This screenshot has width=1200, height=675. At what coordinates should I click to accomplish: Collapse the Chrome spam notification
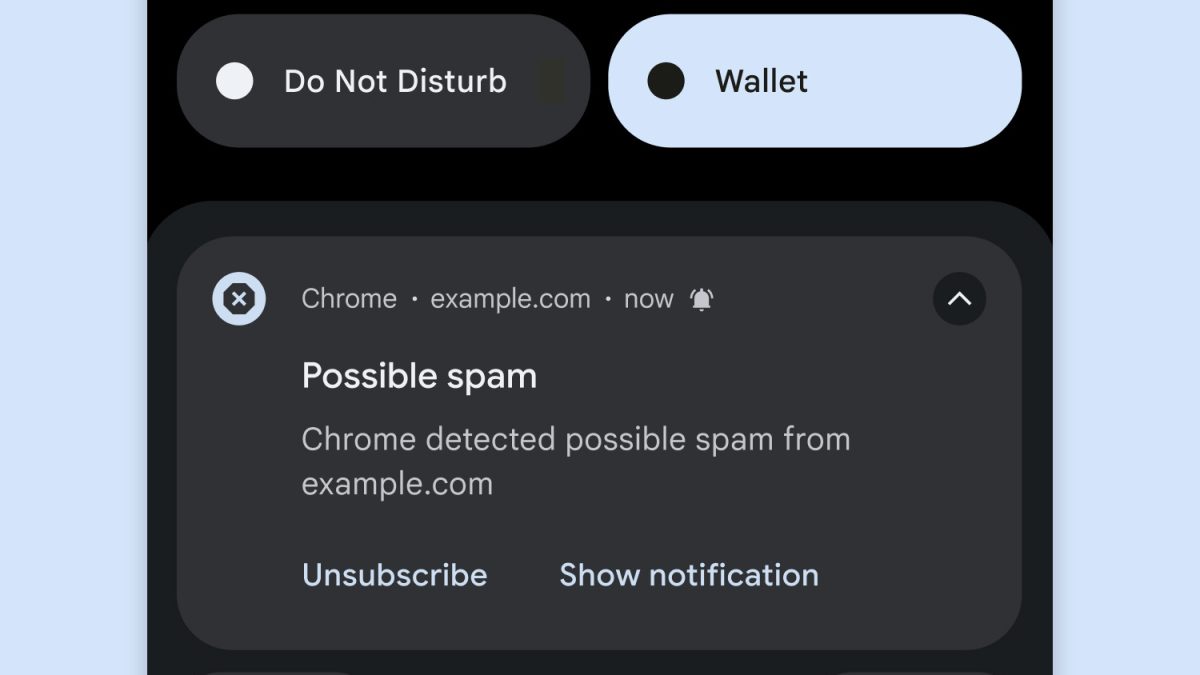pos(959,299)
